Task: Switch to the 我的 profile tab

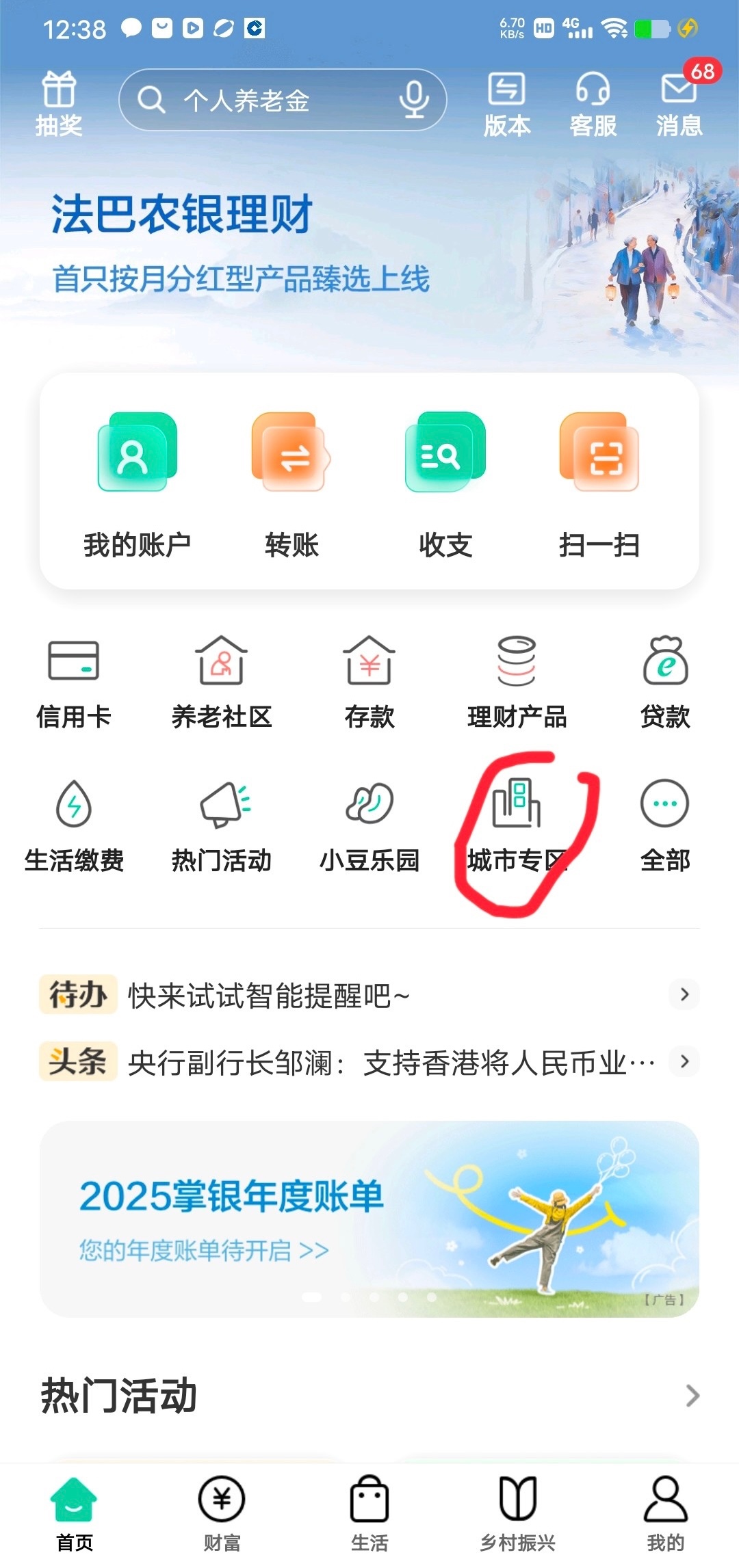Action: (x=664, y=1512)
